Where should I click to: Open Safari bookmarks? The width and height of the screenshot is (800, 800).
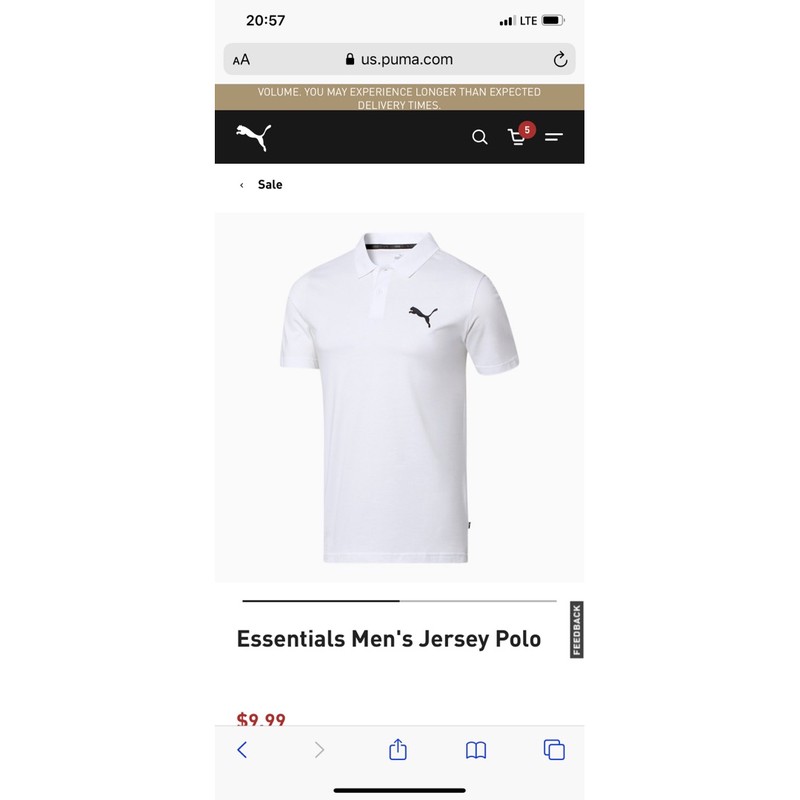pyautogui.click(x=476, y=749)
